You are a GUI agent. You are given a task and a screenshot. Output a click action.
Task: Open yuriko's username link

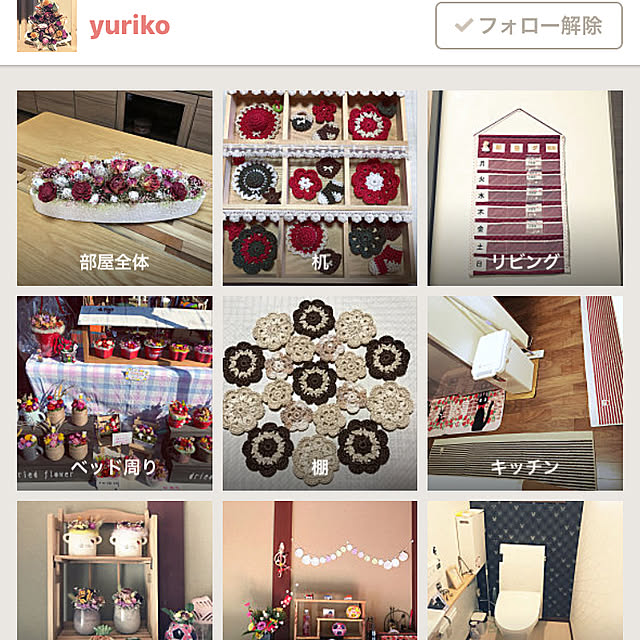[129, 26]
